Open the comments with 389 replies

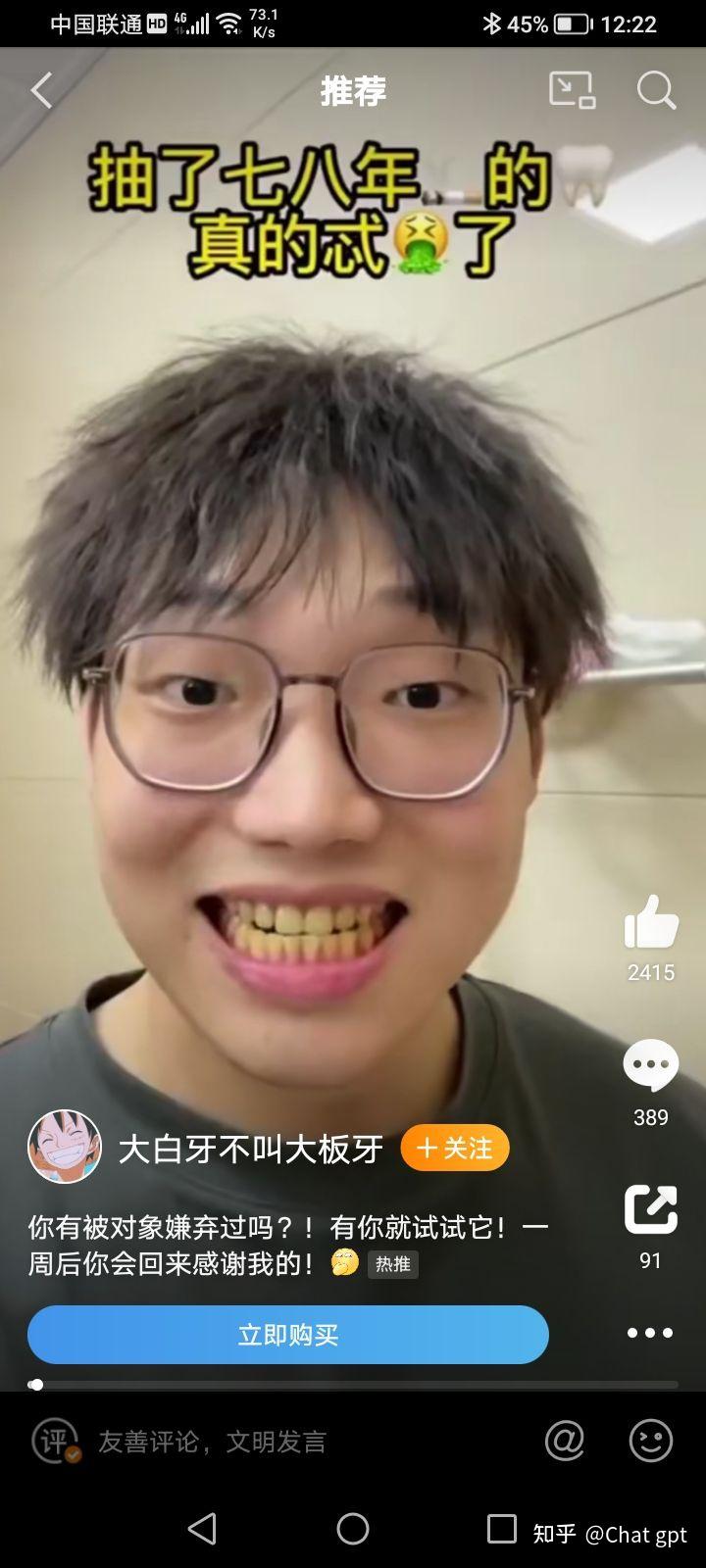[651, 1066]
